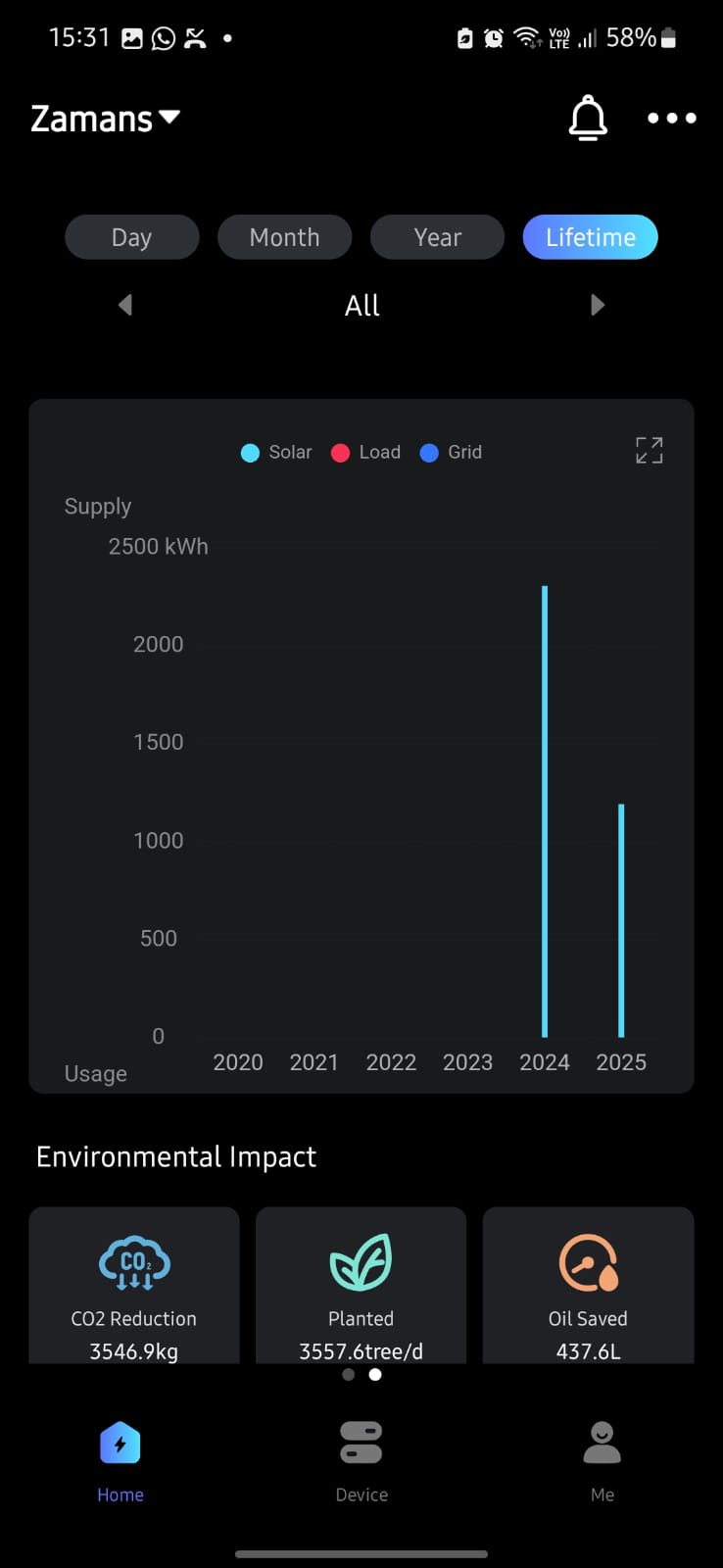
Task: Select the Lifetime view
Action: coord(590,237)
